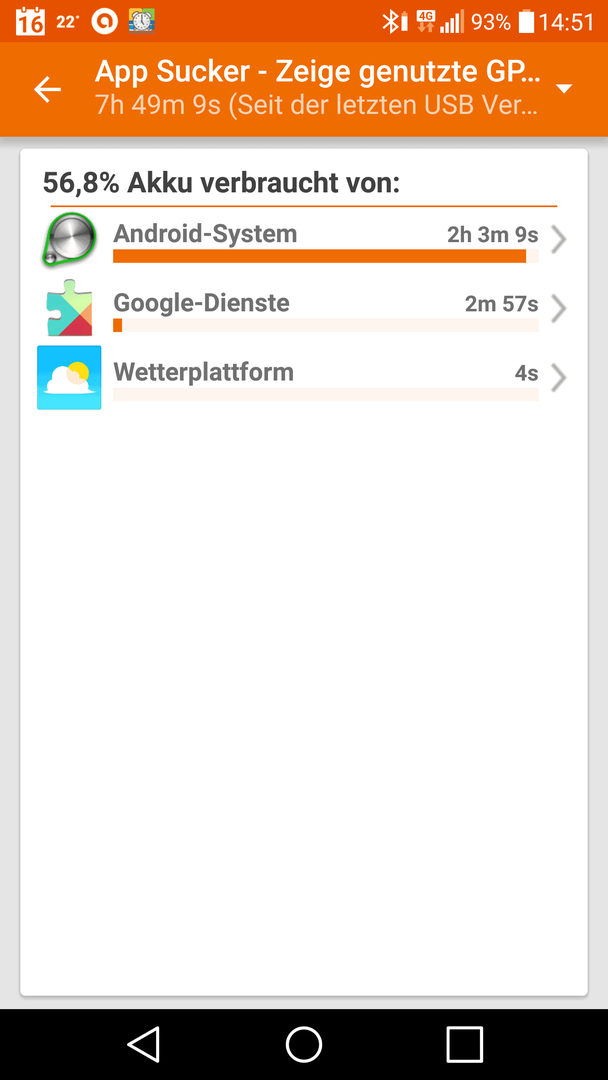This screenshot has height=1080, width=608.
Task: Tap the system home button
Action: click(304, 1044)
